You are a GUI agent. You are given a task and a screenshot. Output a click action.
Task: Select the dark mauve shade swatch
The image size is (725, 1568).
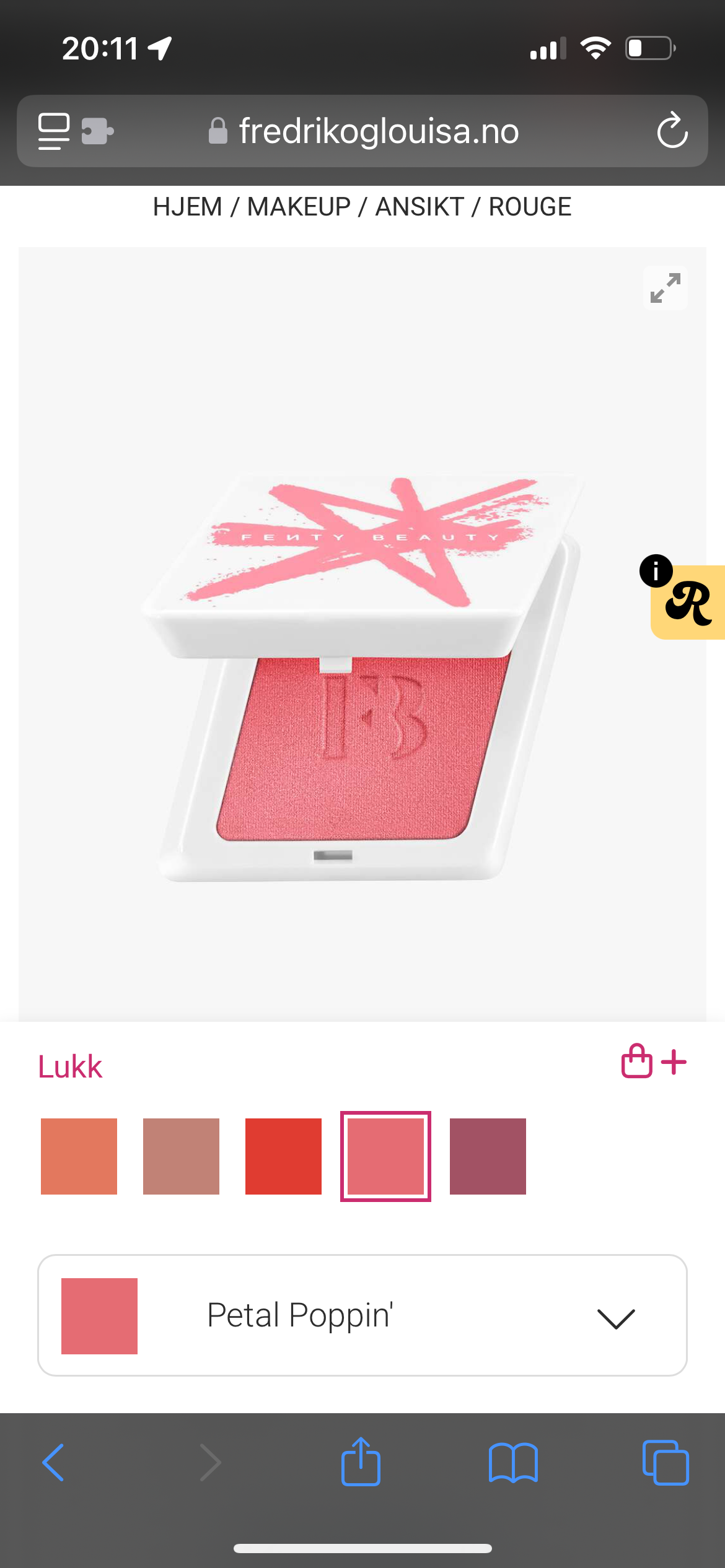488,1156
